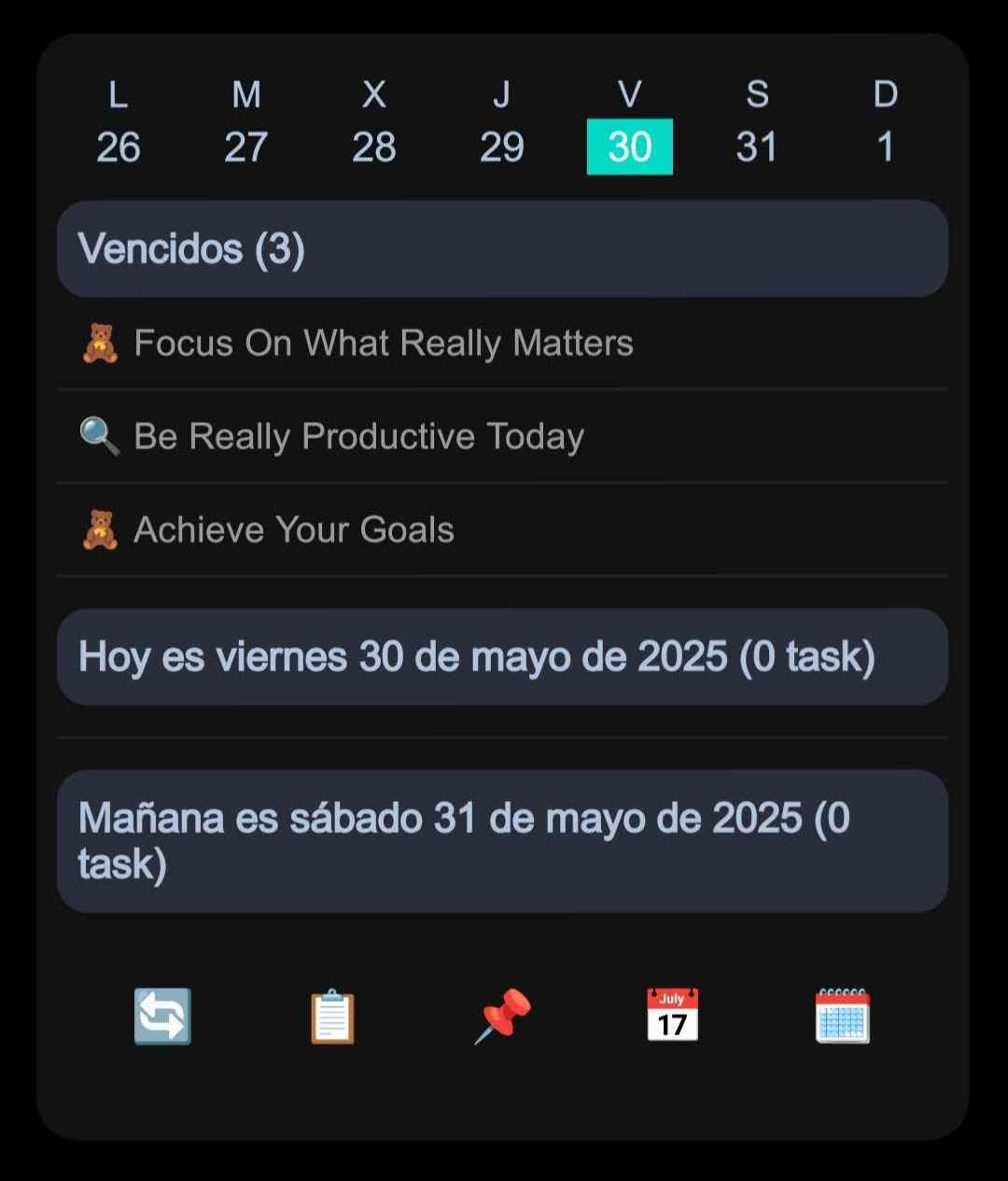Expand the Mañana es sábado 31 section

[502, 840]
